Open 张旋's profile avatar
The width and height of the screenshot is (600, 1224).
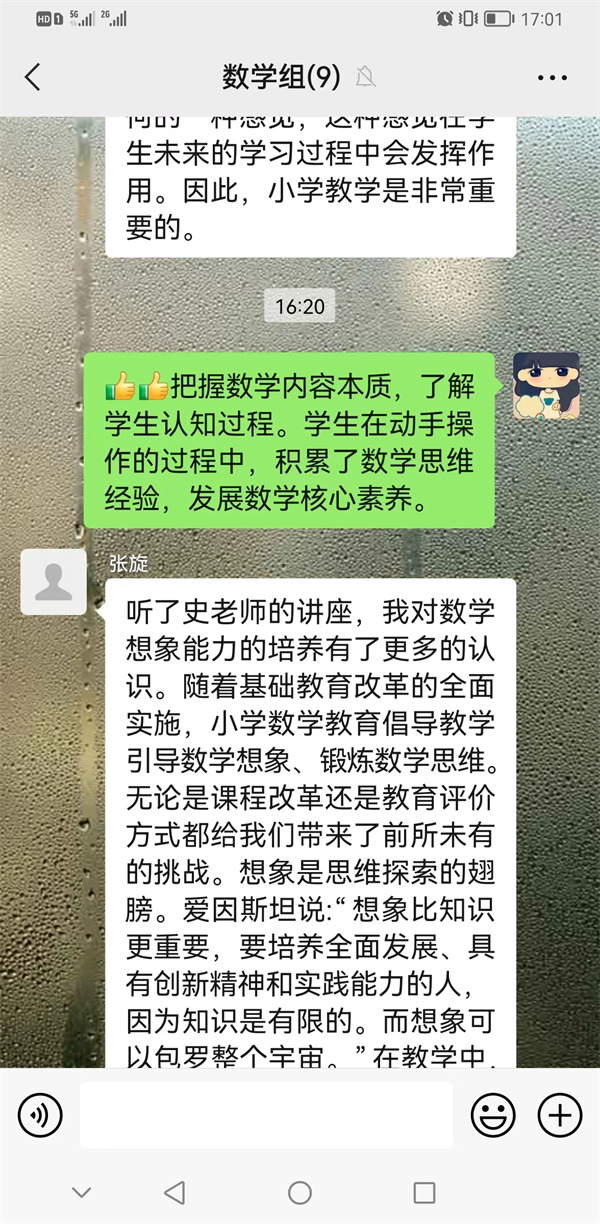tap(53, 582)
